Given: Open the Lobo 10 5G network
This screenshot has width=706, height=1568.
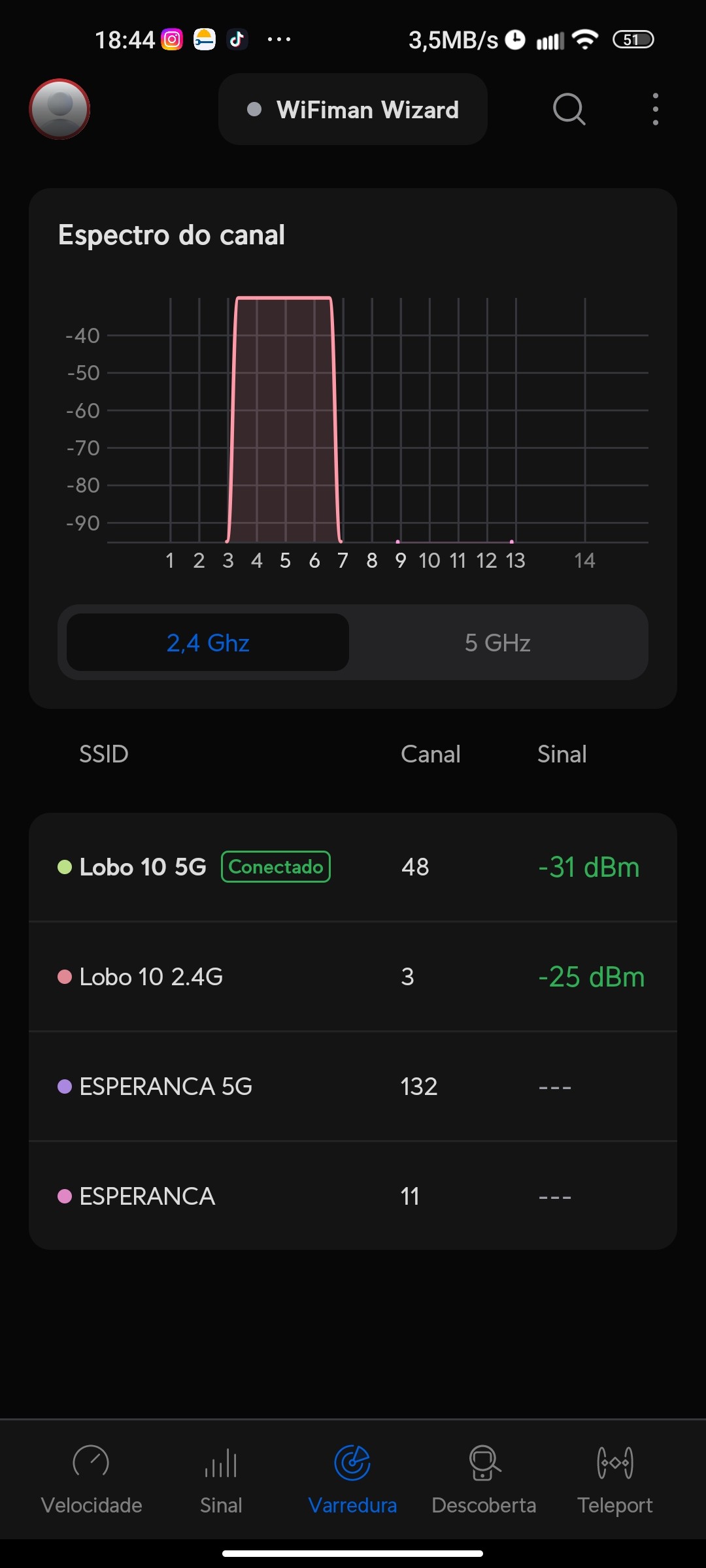Looking at the screenshot, I should coord(353,867).
